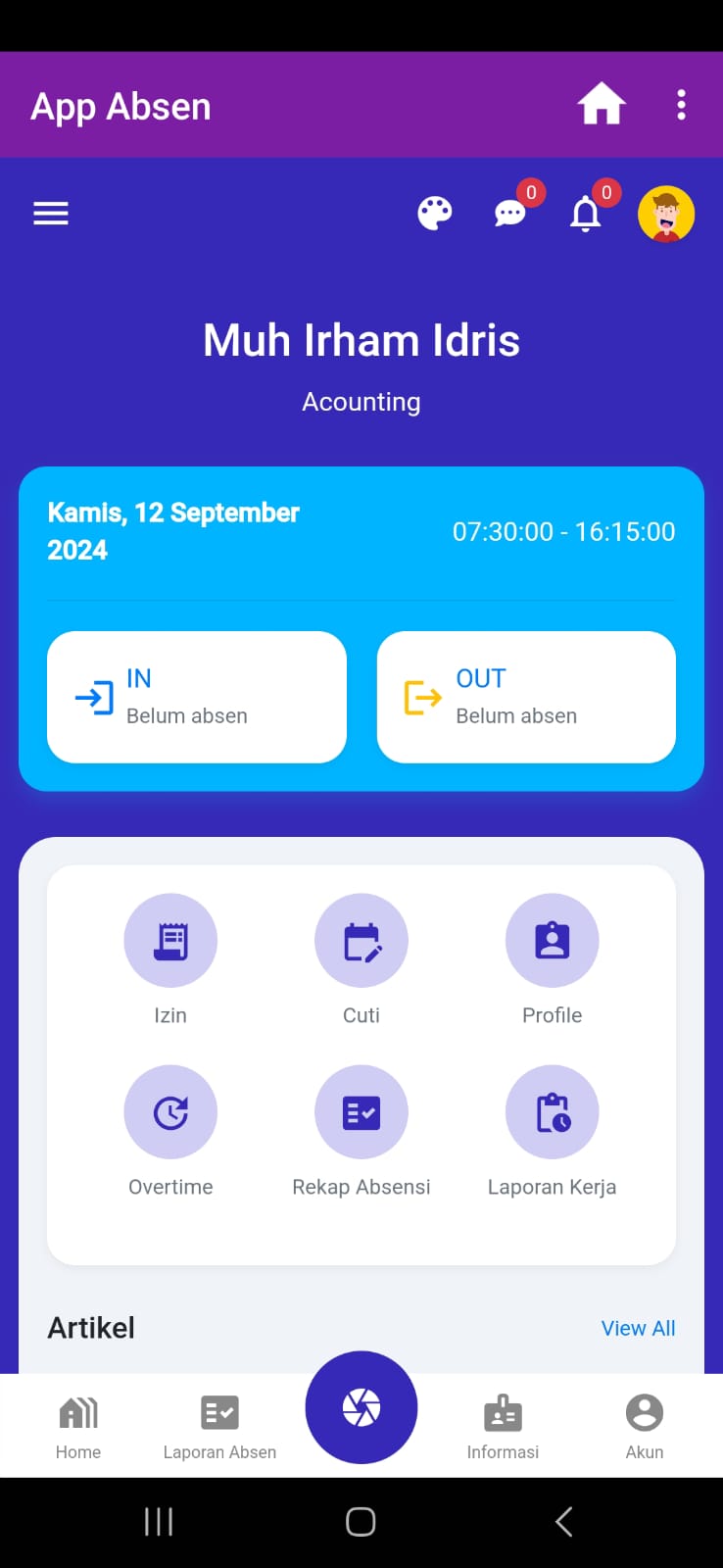Open the Cuti menu
The height and width of the screenshot is (1568, 723).
point(361,941)
